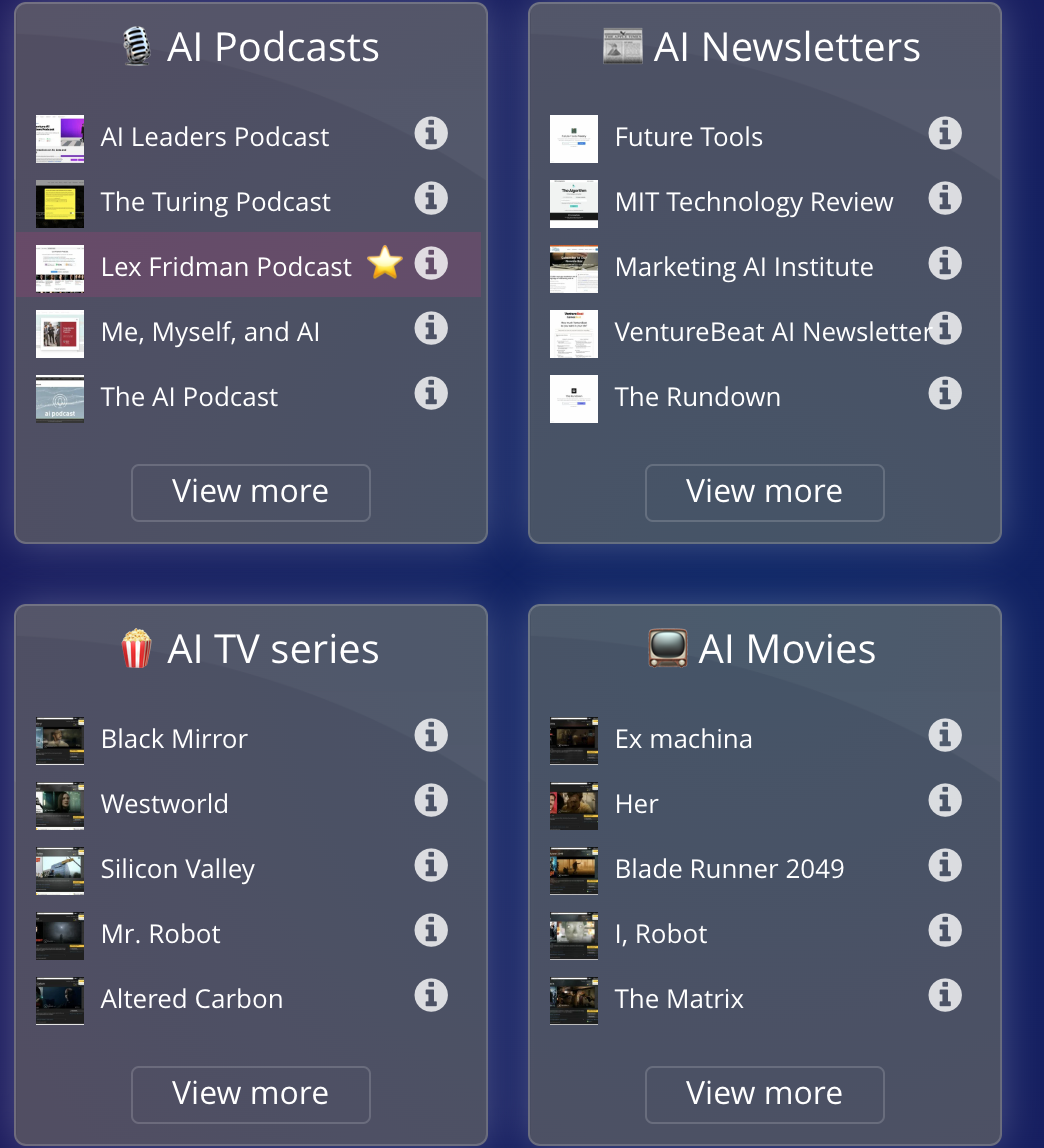Show info for Altered Carbon

pyautogui.click(x=431, y=995)
